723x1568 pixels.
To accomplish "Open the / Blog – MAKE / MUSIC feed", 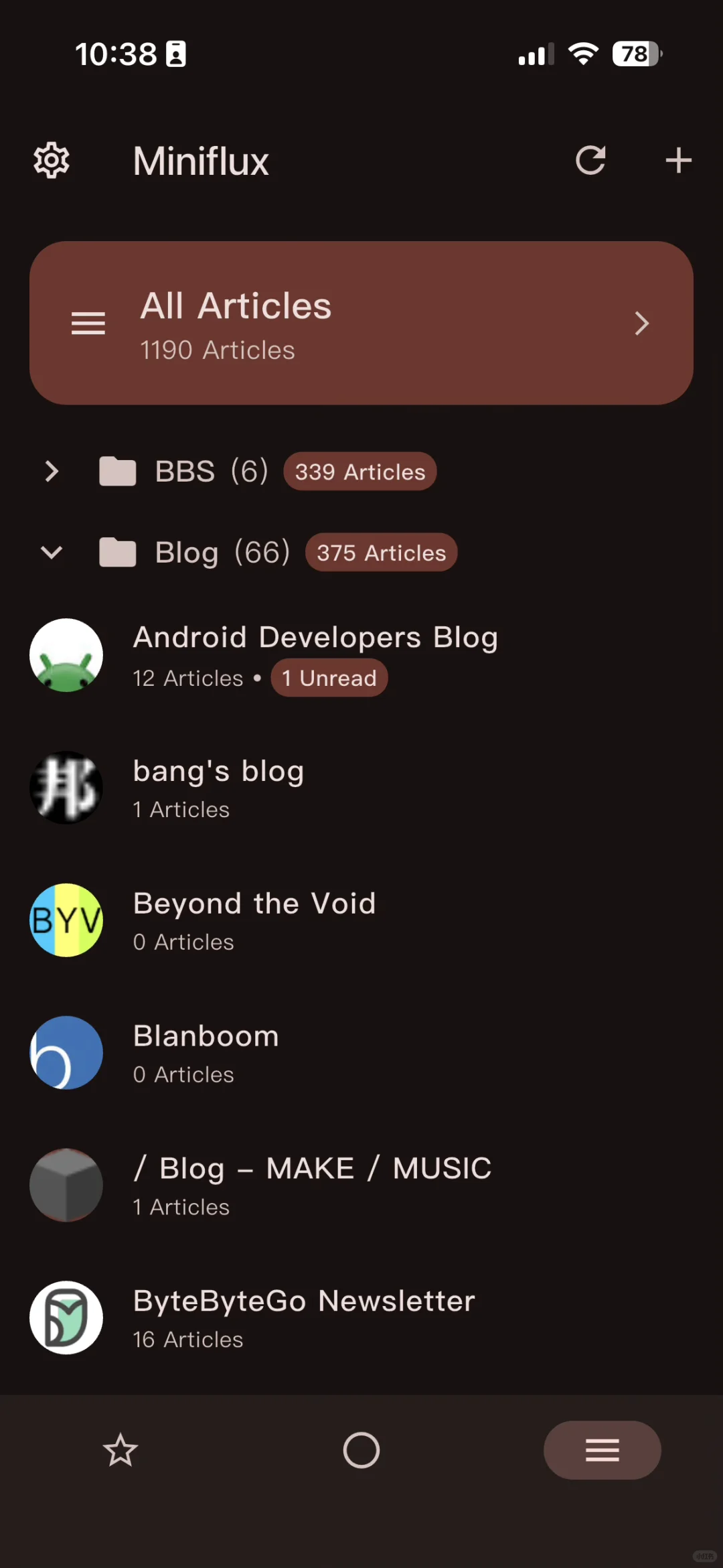I will tap(361, 1186).
